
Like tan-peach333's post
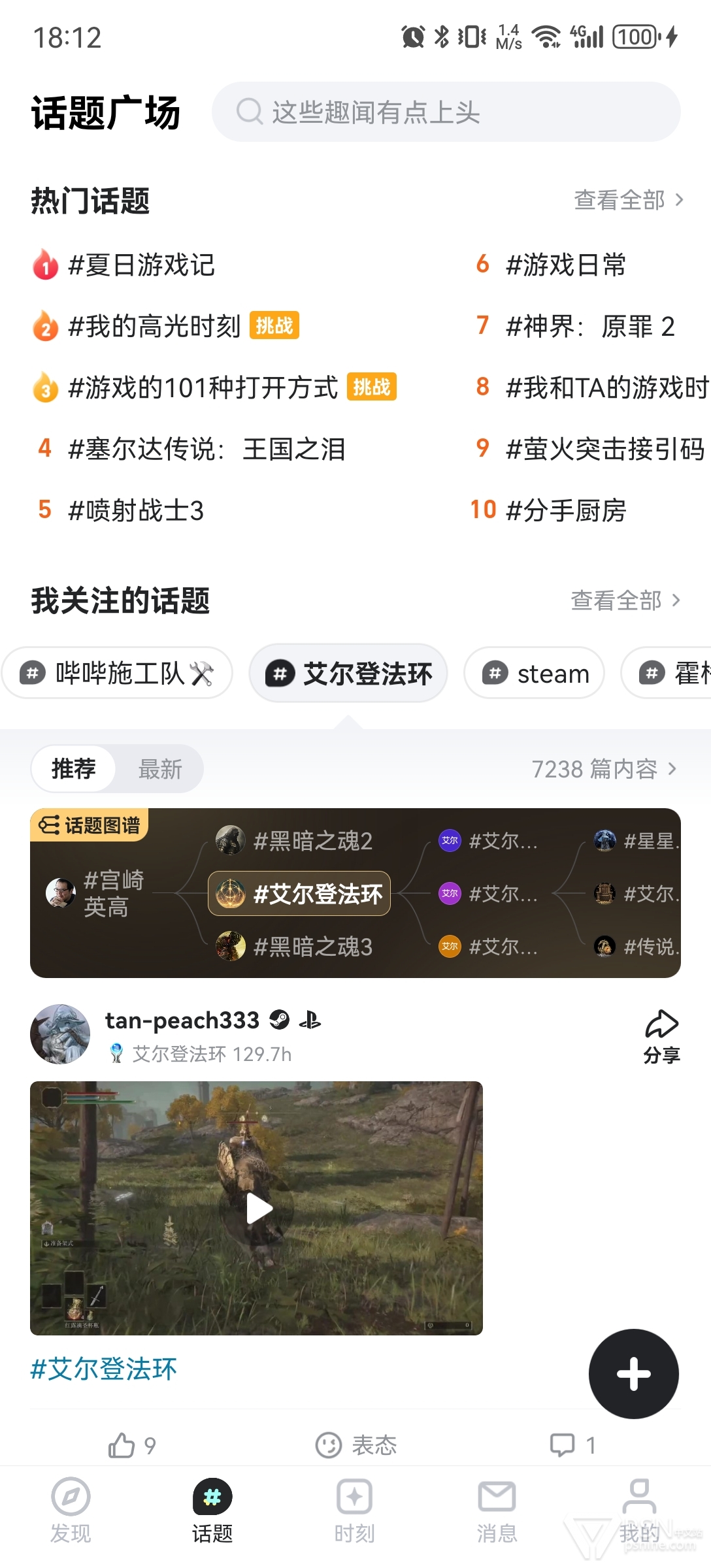[x=131, y=1446]
